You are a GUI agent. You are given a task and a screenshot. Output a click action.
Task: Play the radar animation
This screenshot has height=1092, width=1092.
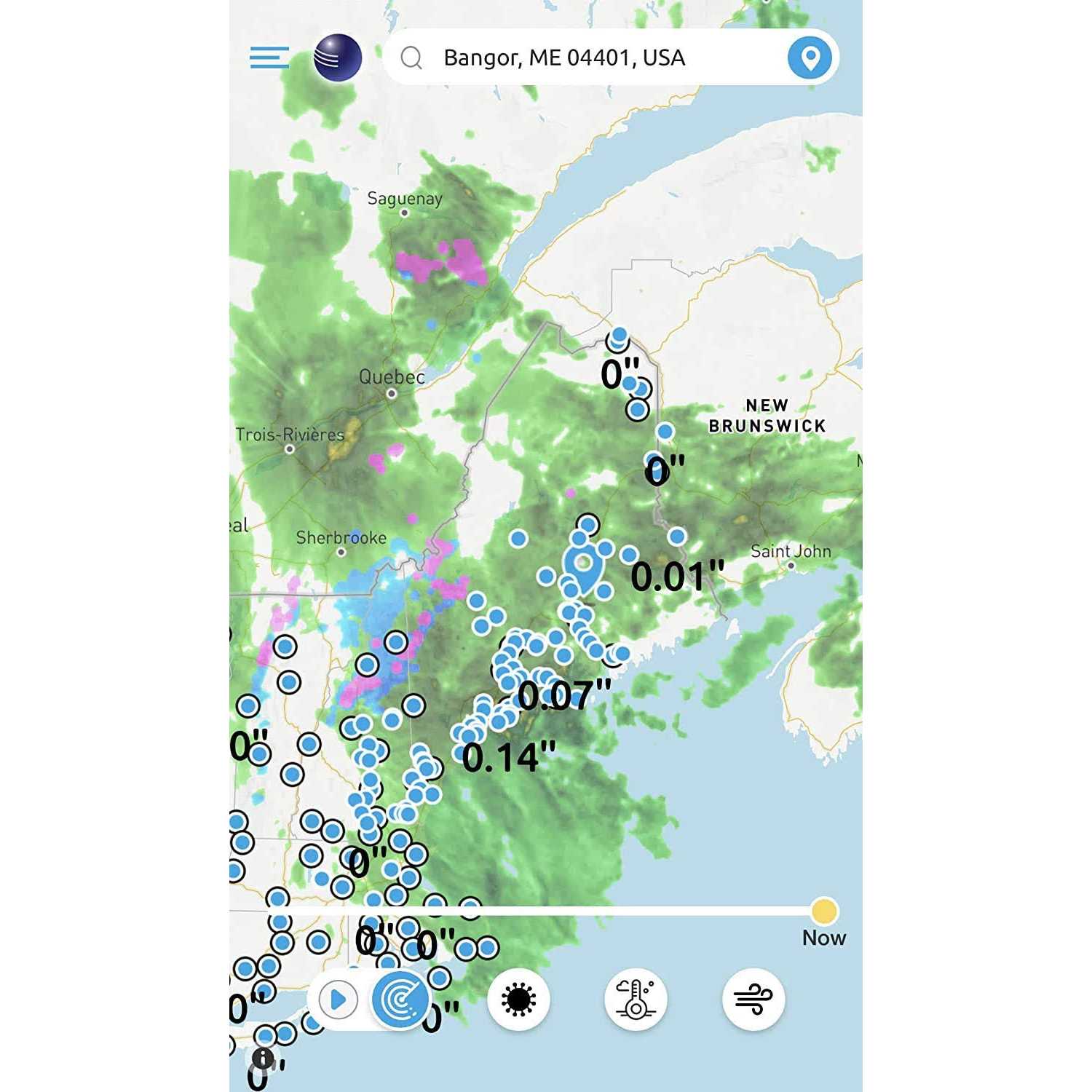pyautogui.click(x=338, y=1000)
